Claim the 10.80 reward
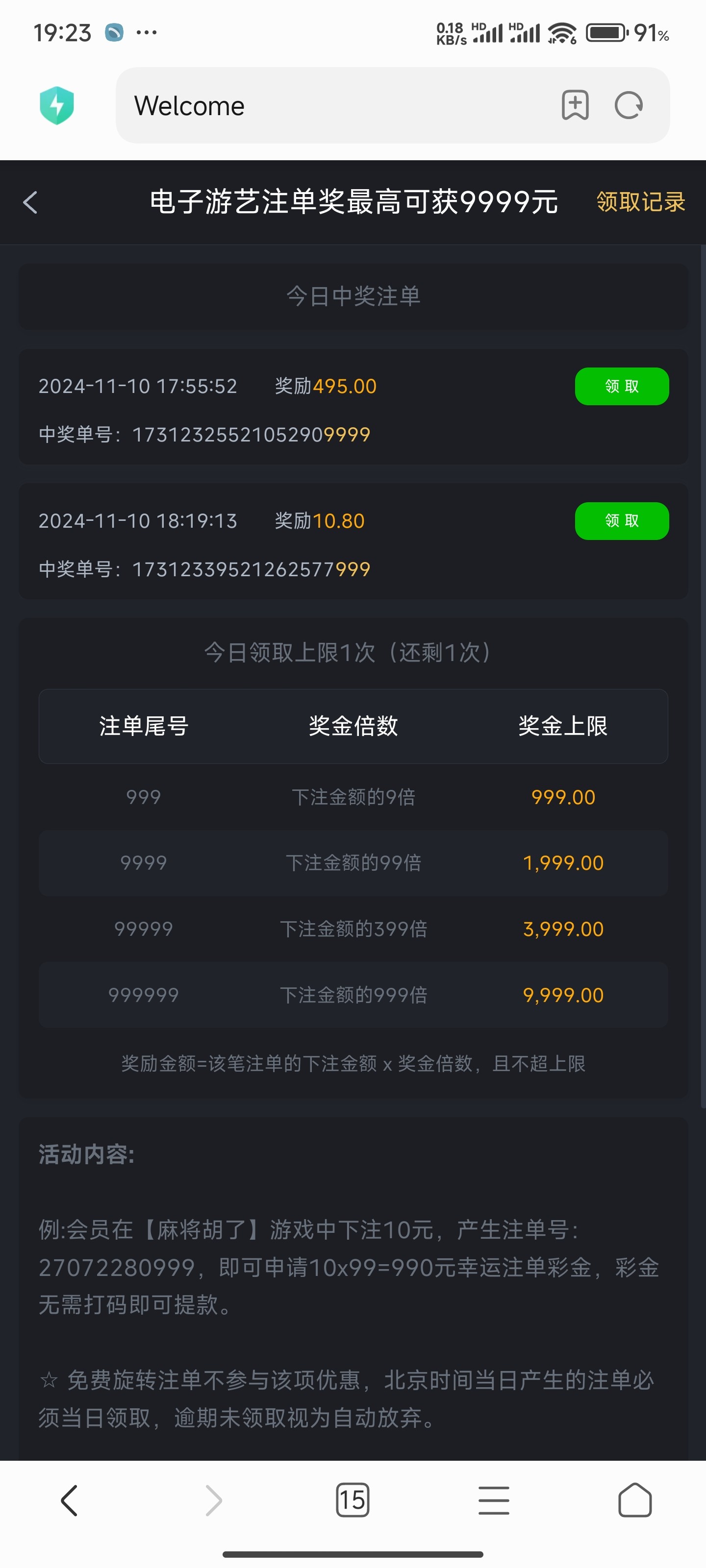The height and width of the screenshot is (1568, 706). pos(621,521)
